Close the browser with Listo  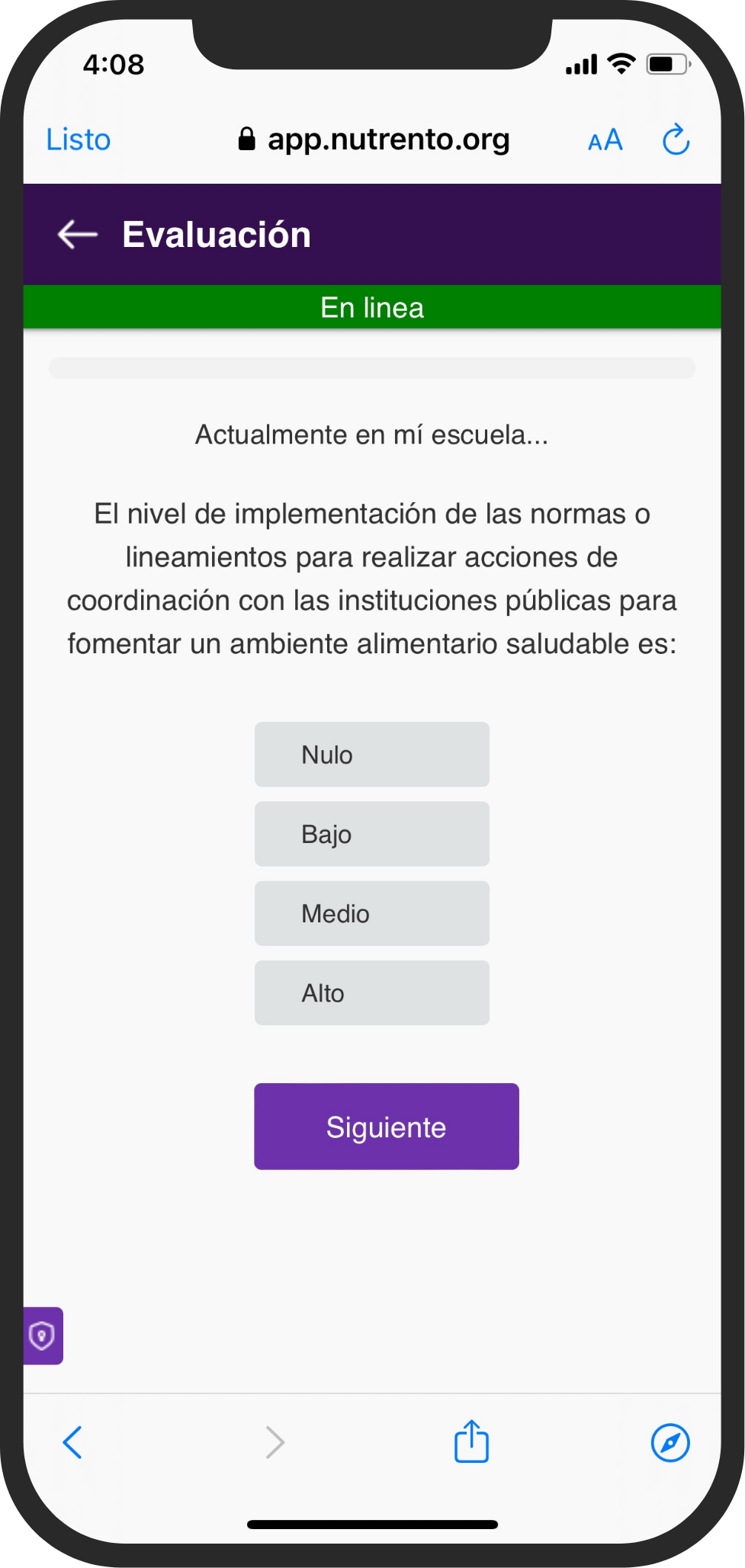point(79,139)
